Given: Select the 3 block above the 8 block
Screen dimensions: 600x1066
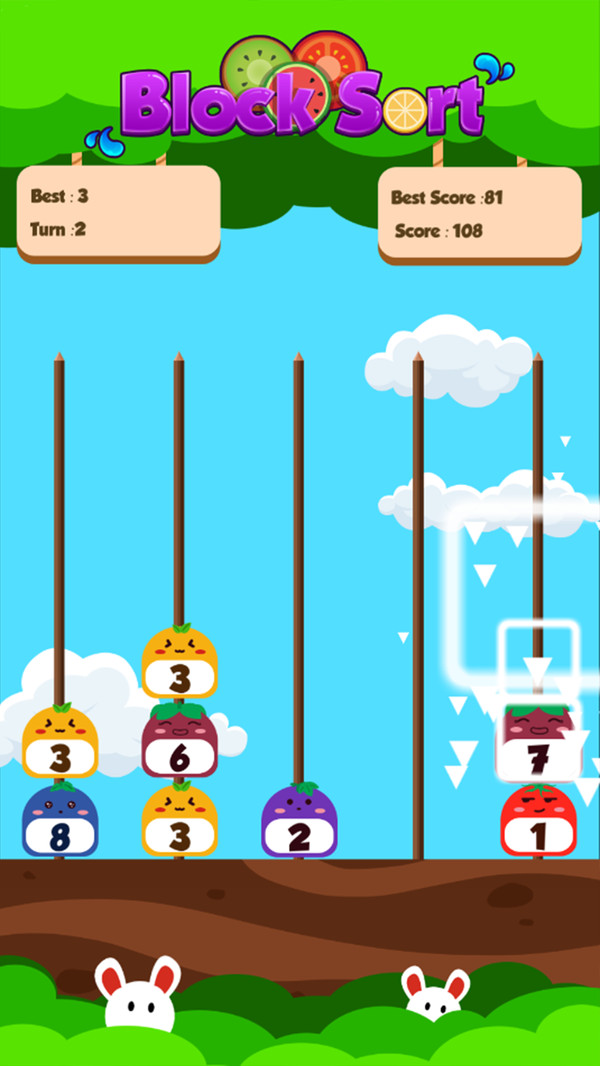Looking at the screenshot, I should click(x=60, y=742).
